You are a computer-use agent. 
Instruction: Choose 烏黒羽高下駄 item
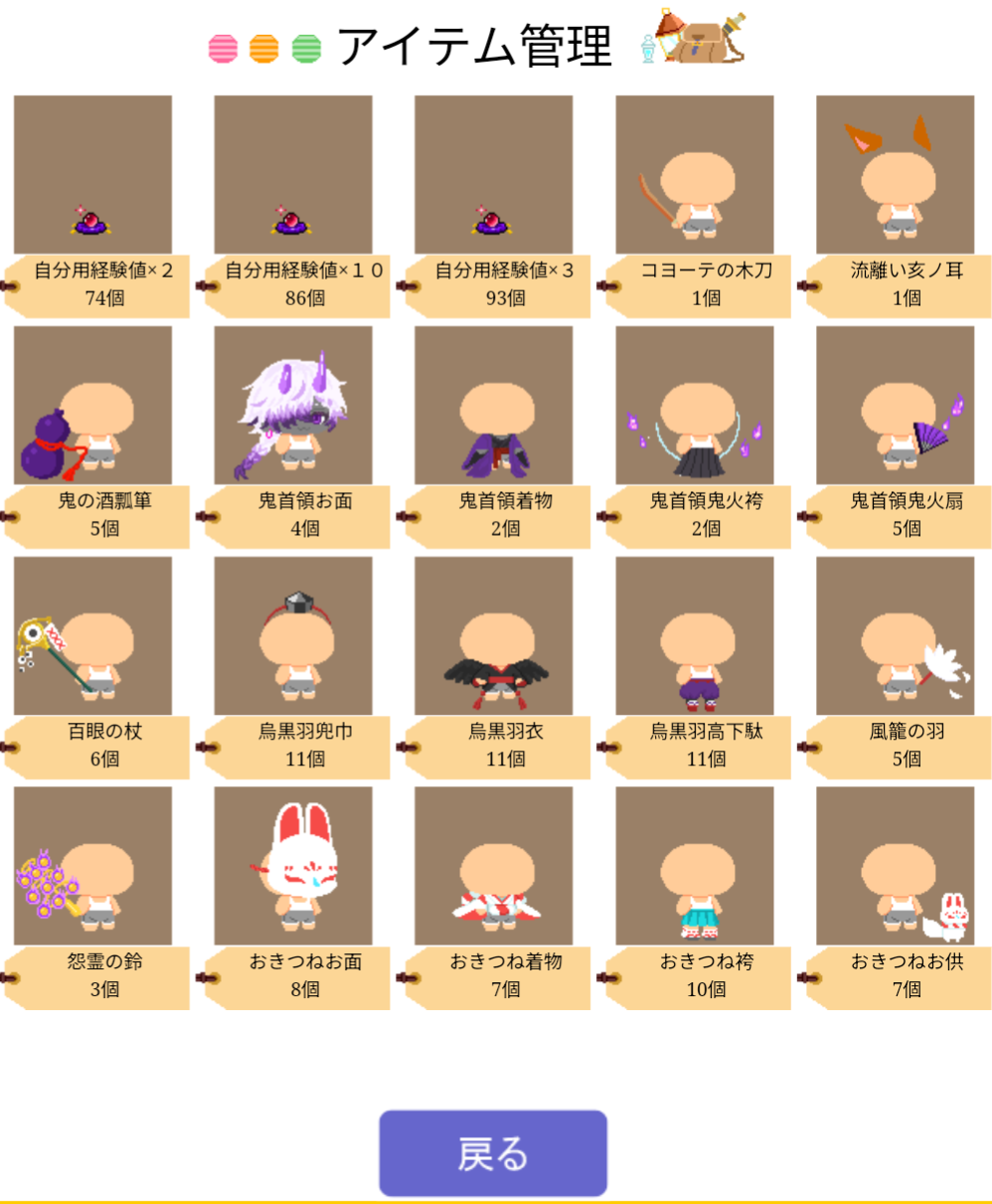695,636
